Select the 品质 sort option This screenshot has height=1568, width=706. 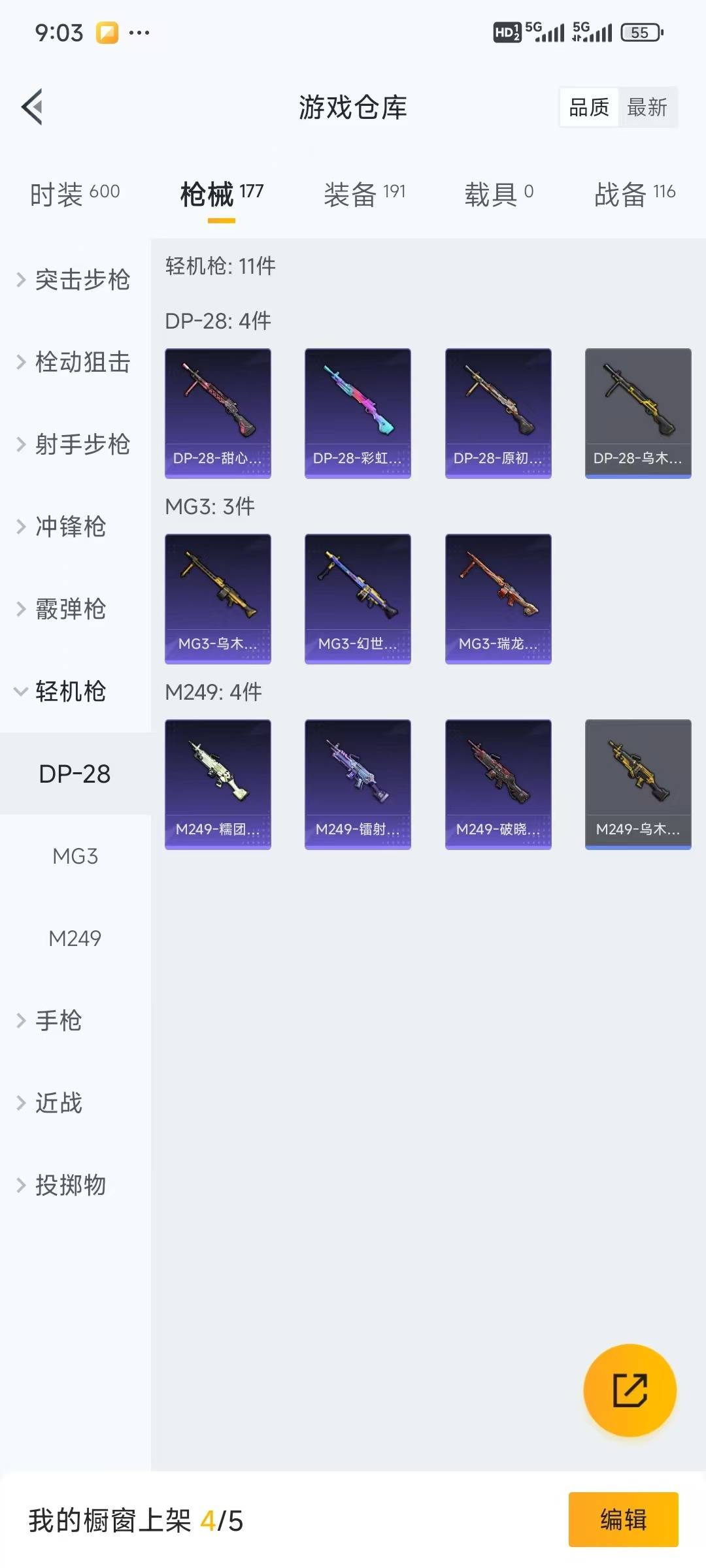(588, 107)
